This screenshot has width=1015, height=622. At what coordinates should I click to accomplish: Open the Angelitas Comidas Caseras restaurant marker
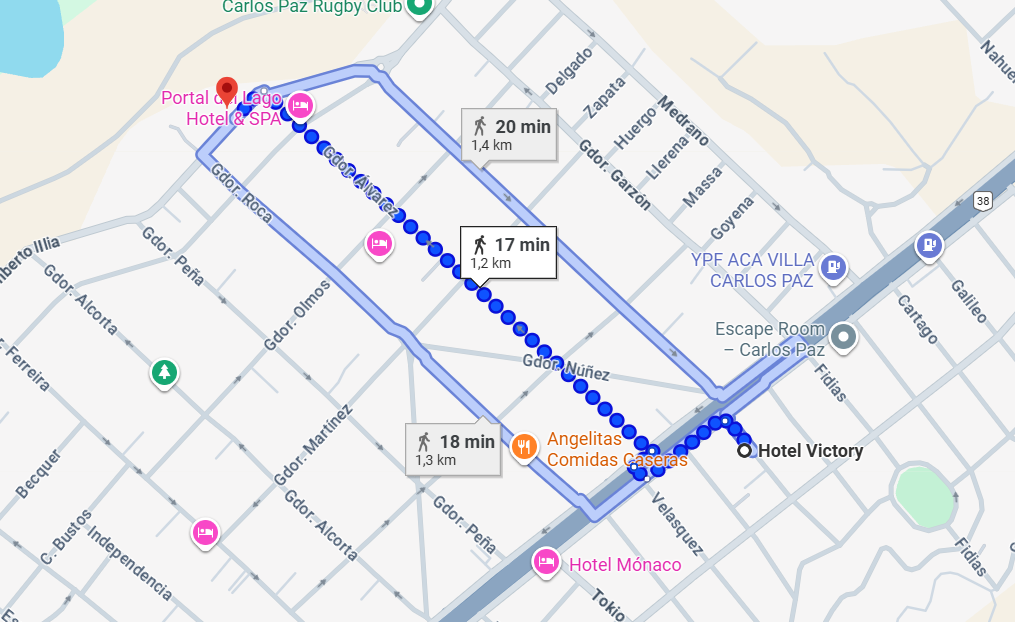(x=523, y=447)
